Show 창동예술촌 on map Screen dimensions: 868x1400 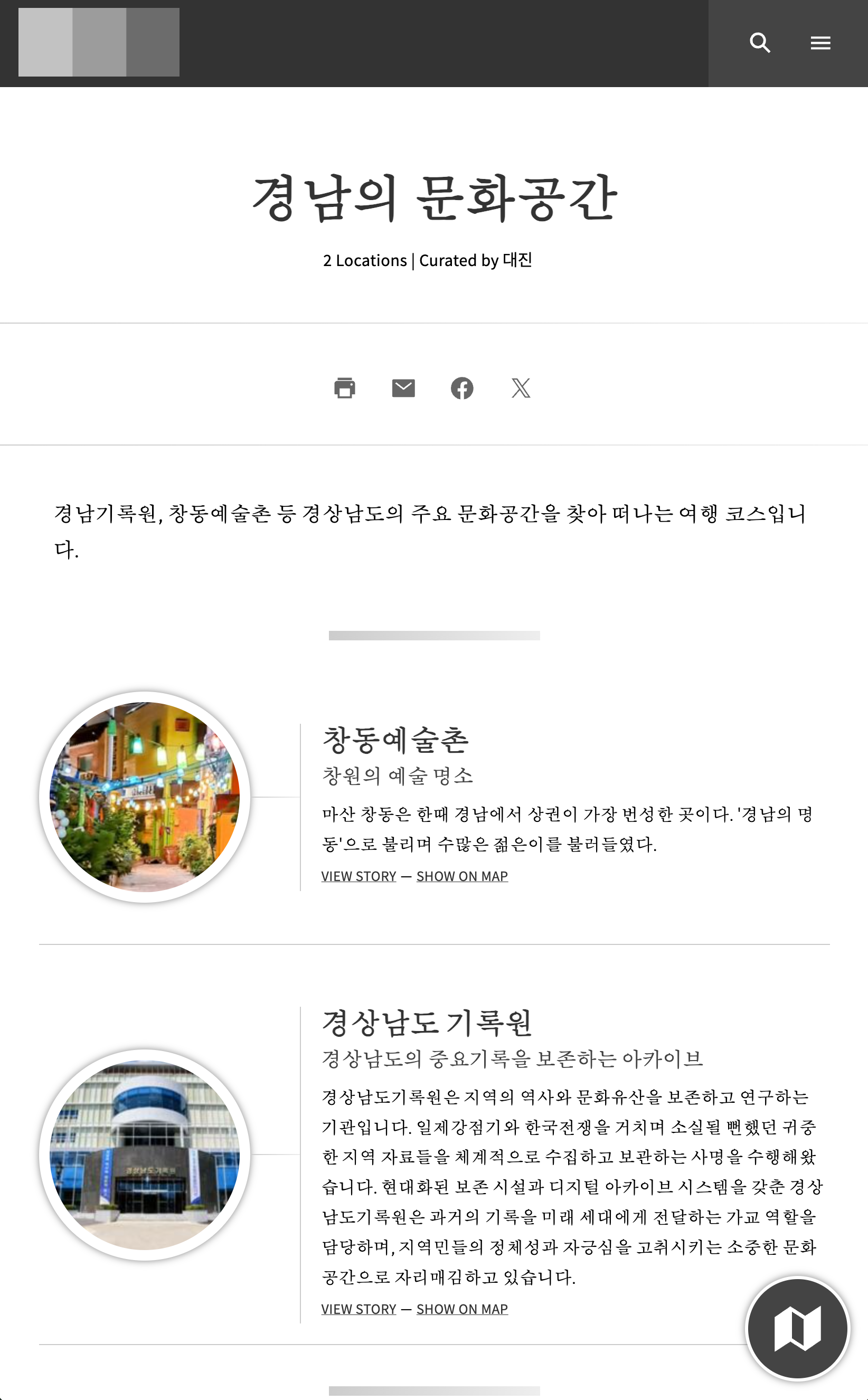click(462, 876)
